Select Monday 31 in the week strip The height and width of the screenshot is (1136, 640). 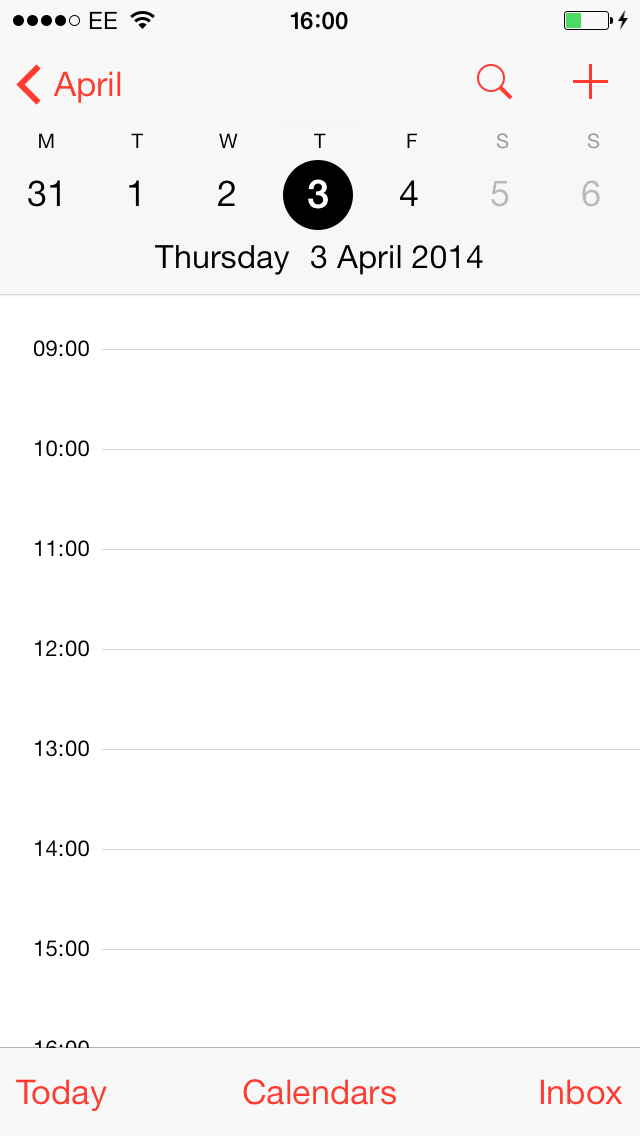click(x=46, y=194)
